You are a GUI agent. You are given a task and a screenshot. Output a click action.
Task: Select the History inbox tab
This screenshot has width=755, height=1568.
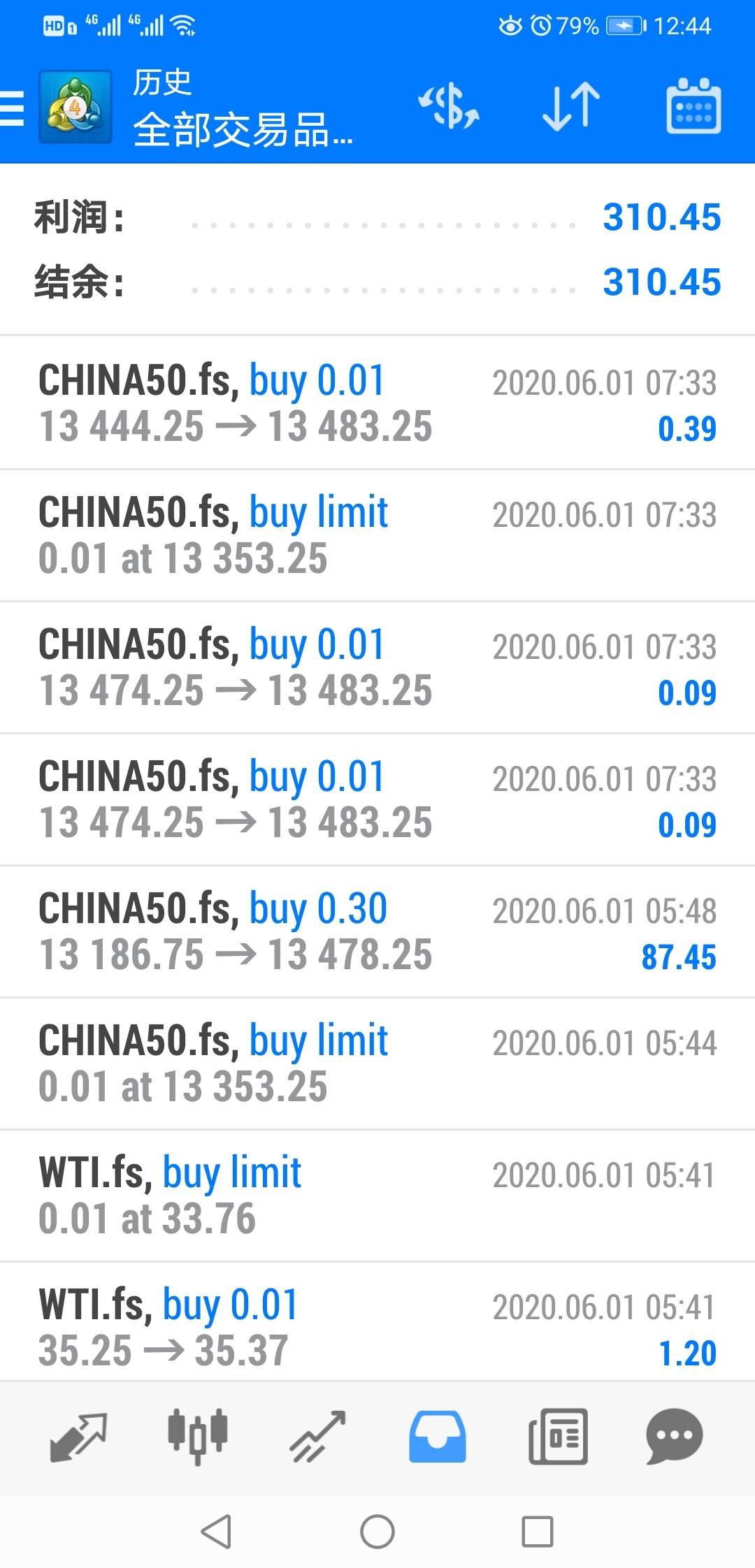[438, 1437]
